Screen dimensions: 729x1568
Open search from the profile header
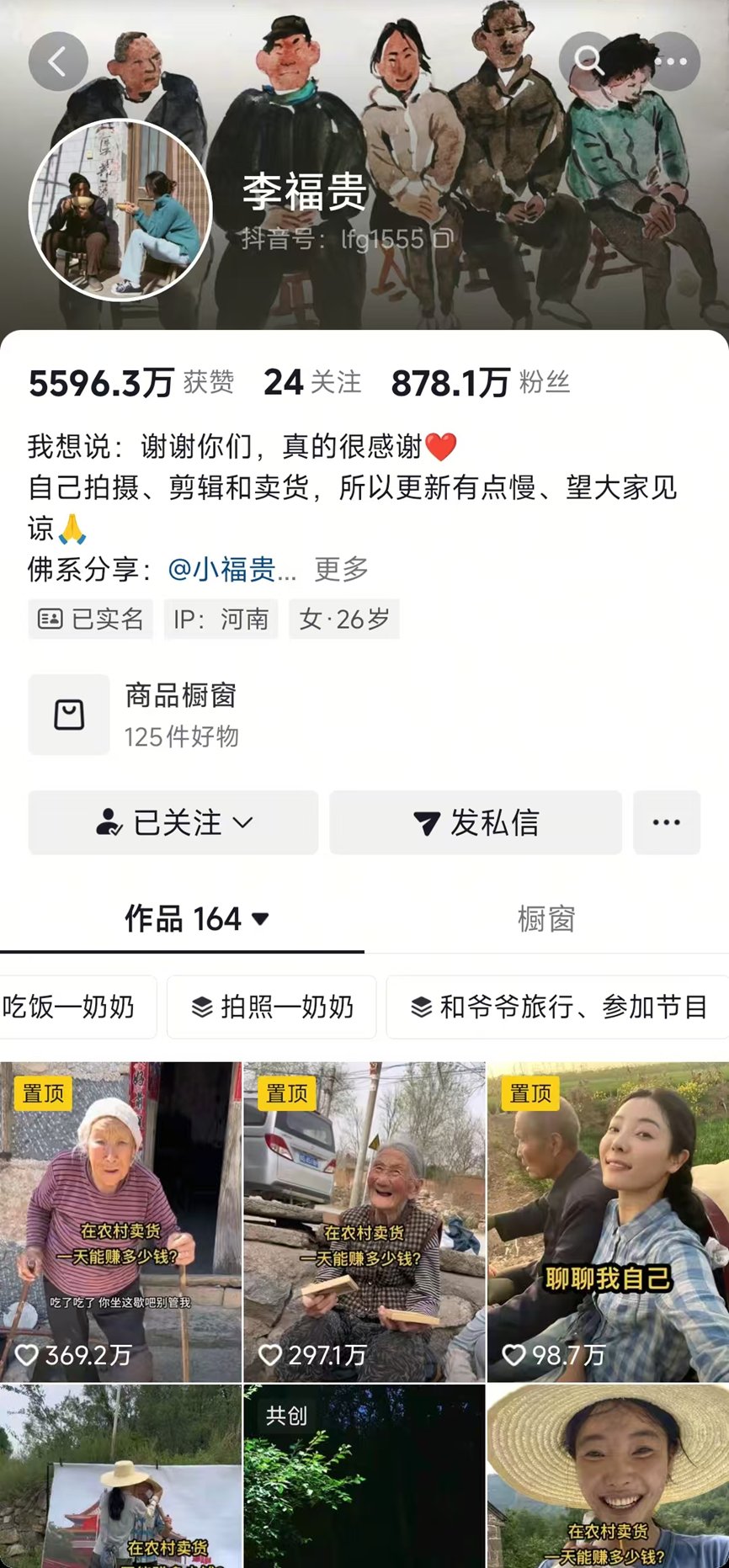pyautogui.click(x=588, y=60)
